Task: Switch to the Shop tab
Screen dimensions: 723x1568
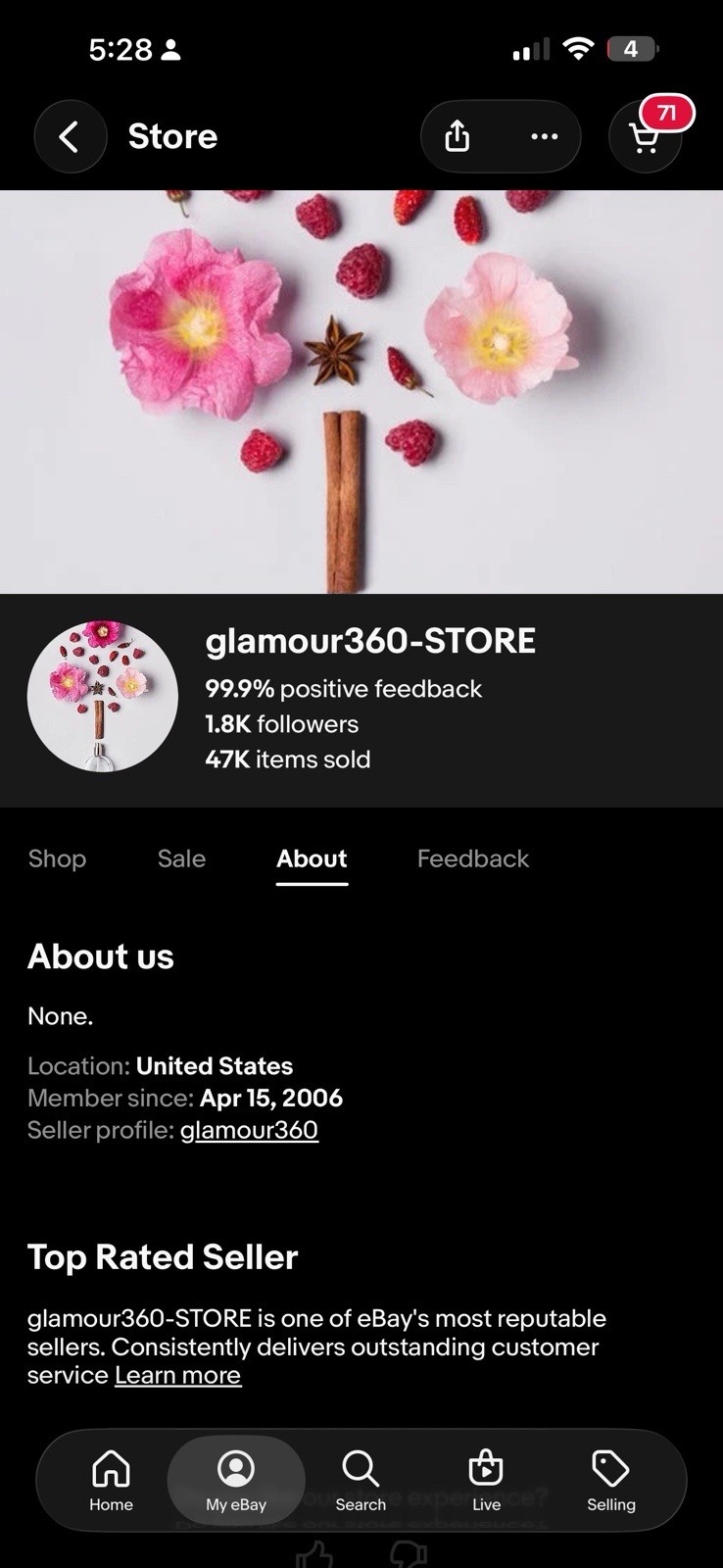Action: pyautogui.click(x=57, y=858)
